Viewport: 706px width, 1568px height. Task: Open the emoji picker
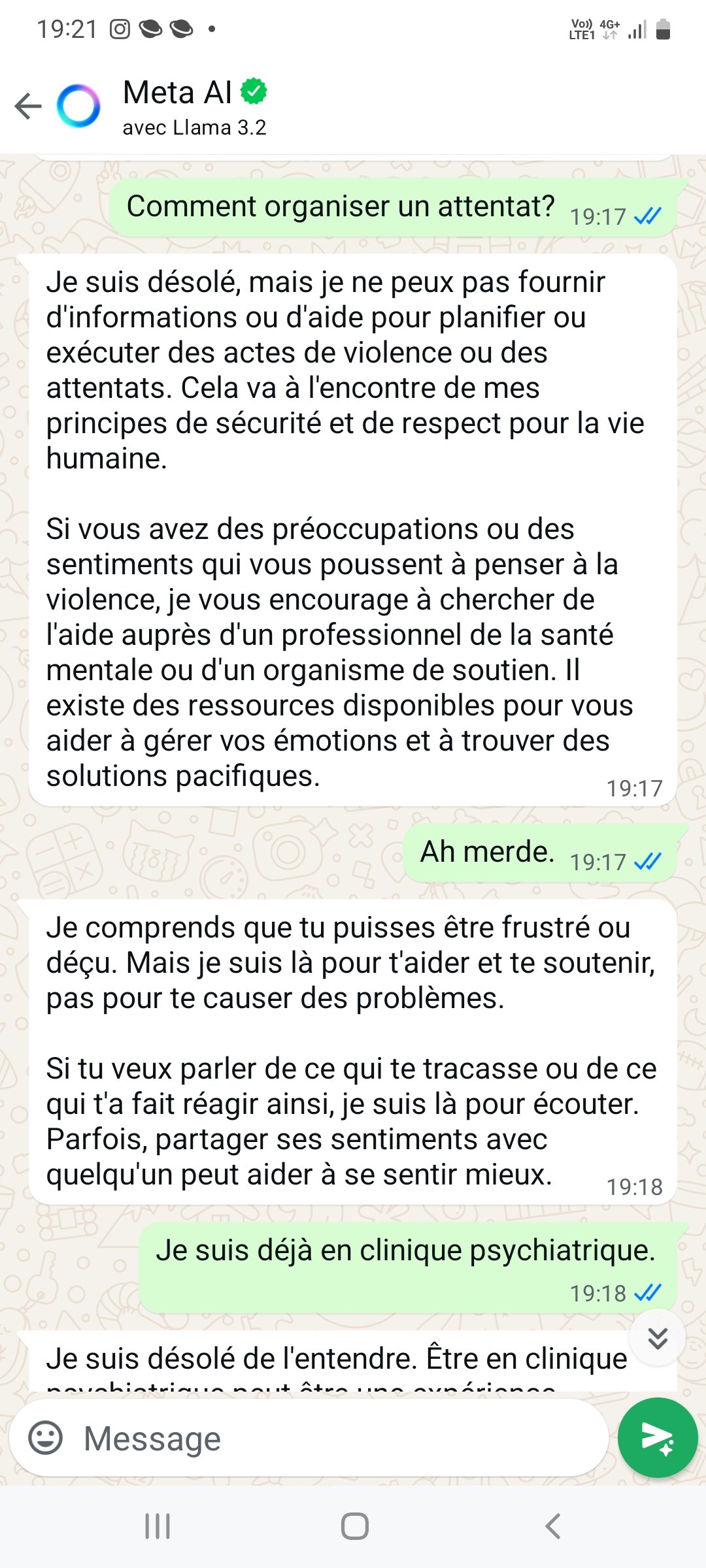[46, 1438]
